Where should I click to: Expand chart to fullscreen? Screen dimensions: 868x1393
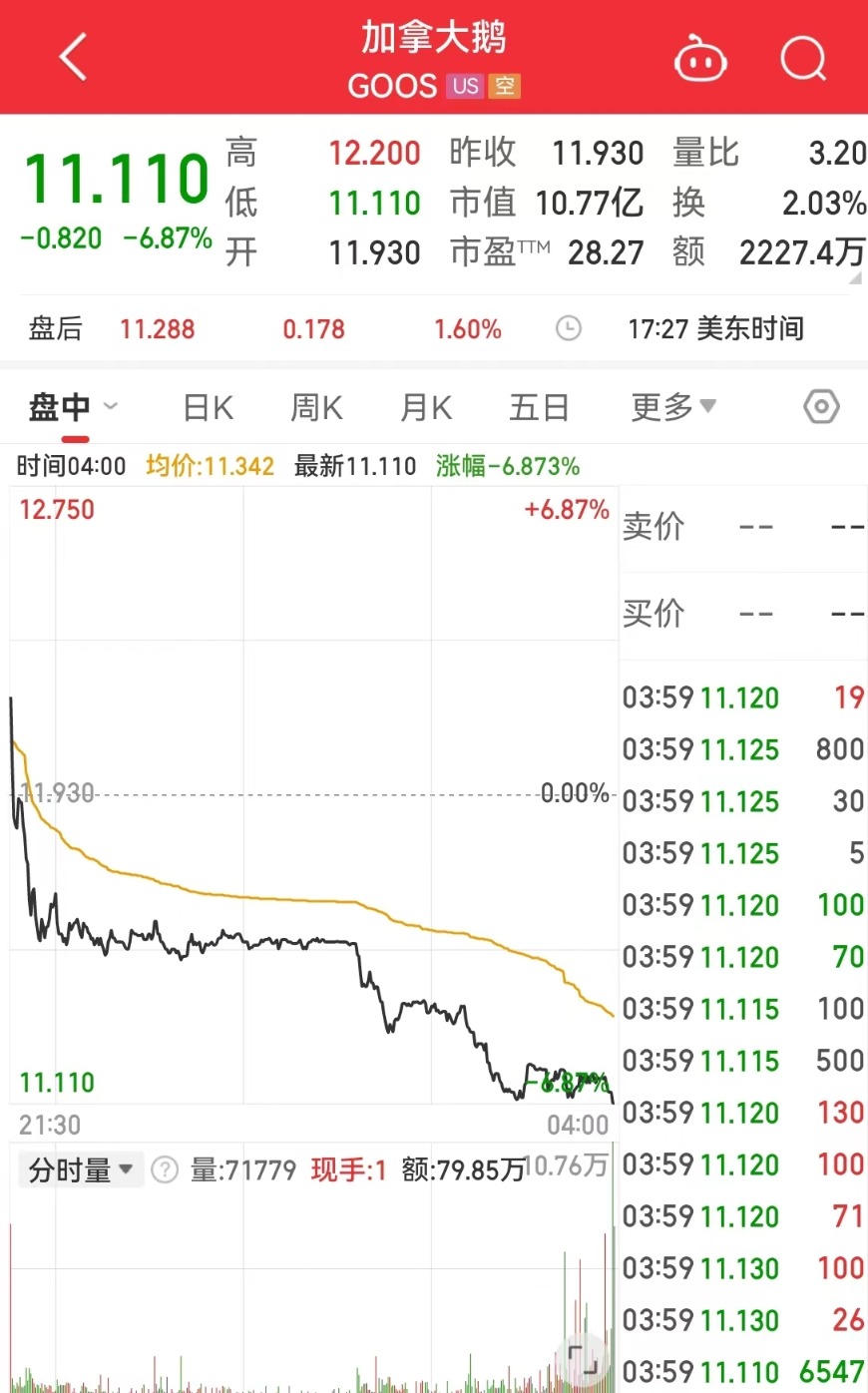point(583,1359)
